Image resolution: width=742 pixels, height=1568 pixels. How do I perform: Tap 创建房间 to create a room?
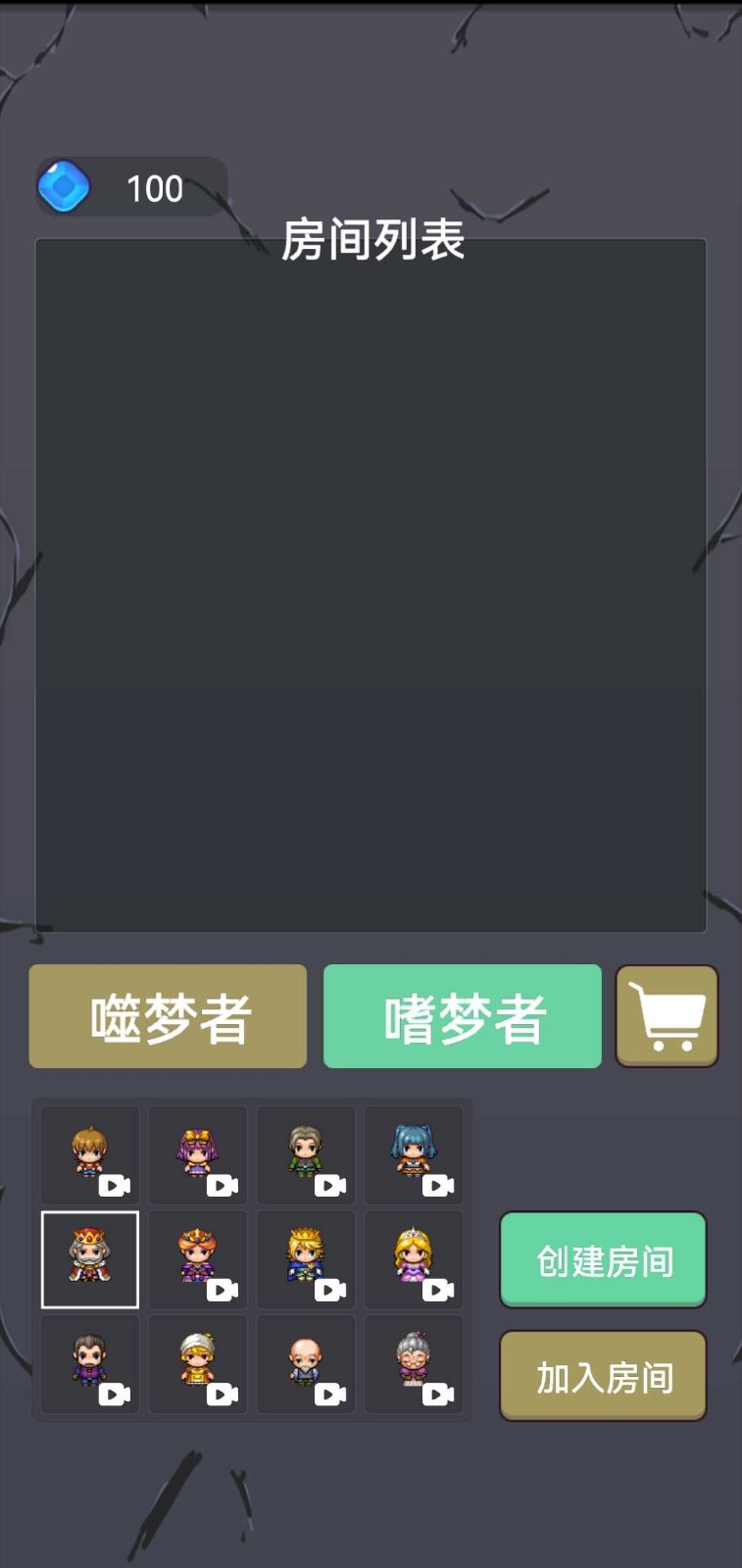pyautogui.click(x=603, y=1260)
